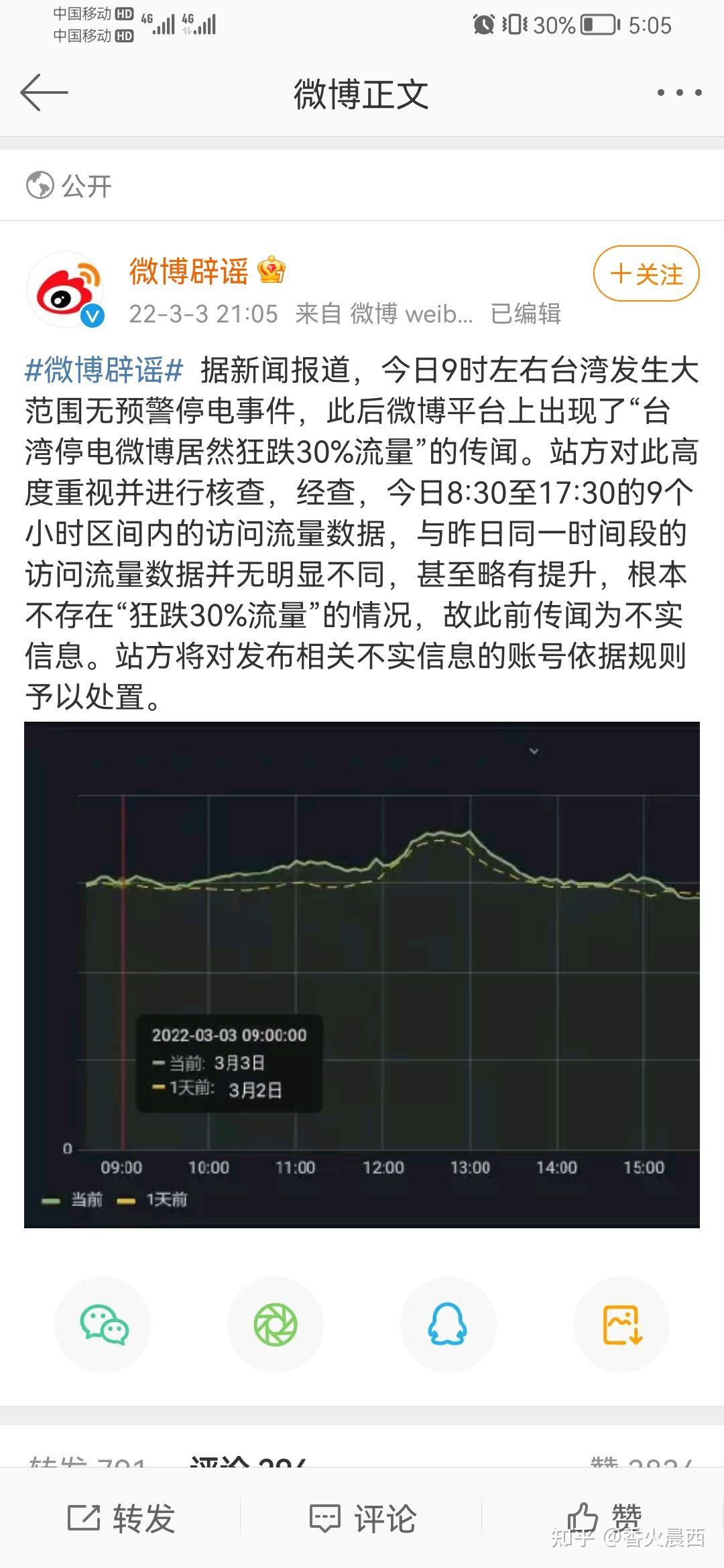Switch to the 评论 comments tab
724x1568 pixels.
pos(248,1461)
